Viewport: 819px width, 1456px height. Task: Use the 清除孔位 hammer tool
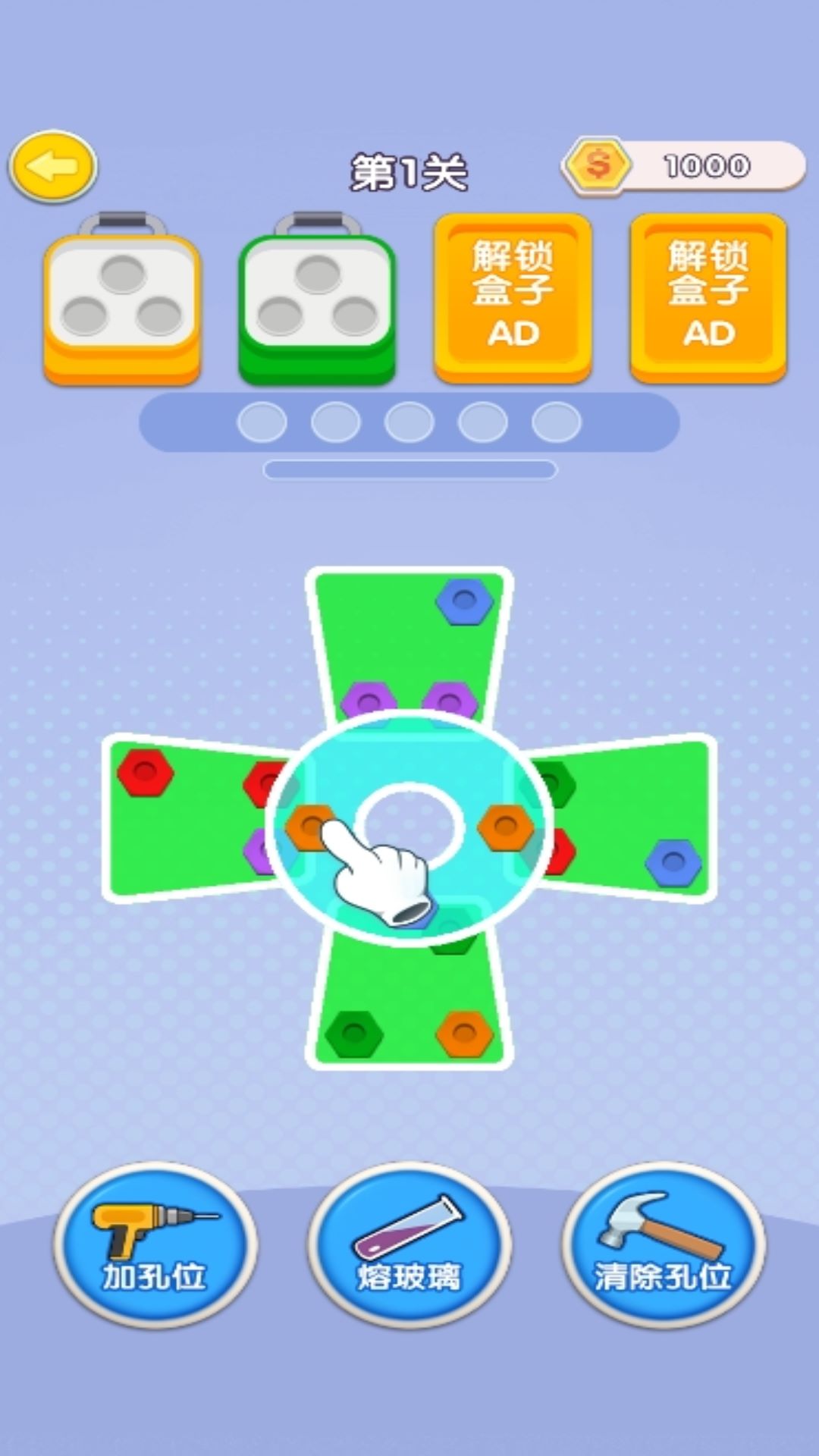coord(663,1245)
